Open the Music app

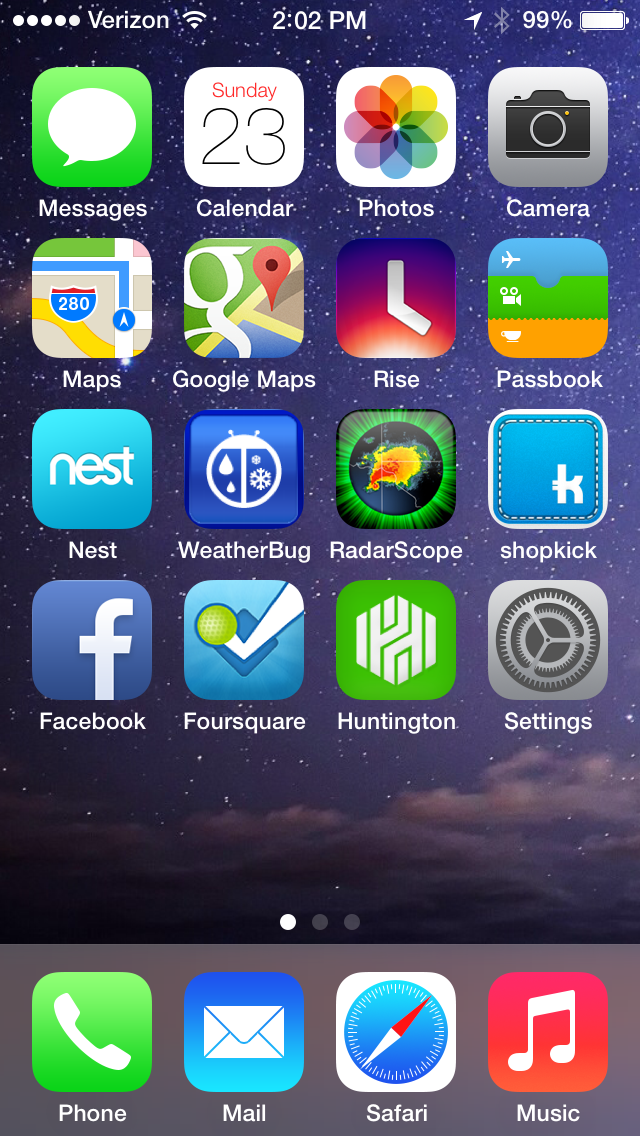click(548, 1032)
